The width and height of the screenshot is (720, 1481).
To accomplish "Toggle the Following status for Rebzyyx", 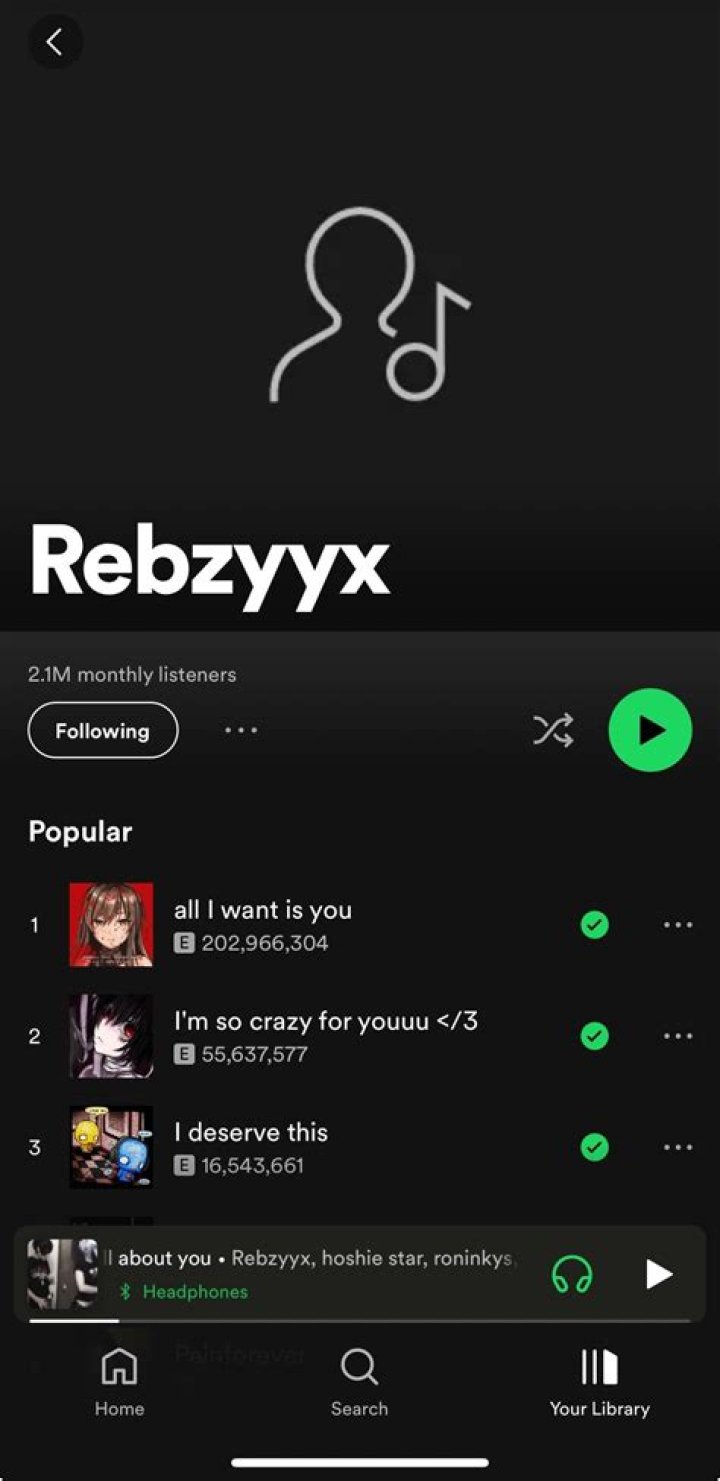I will [x=102, y=731].
